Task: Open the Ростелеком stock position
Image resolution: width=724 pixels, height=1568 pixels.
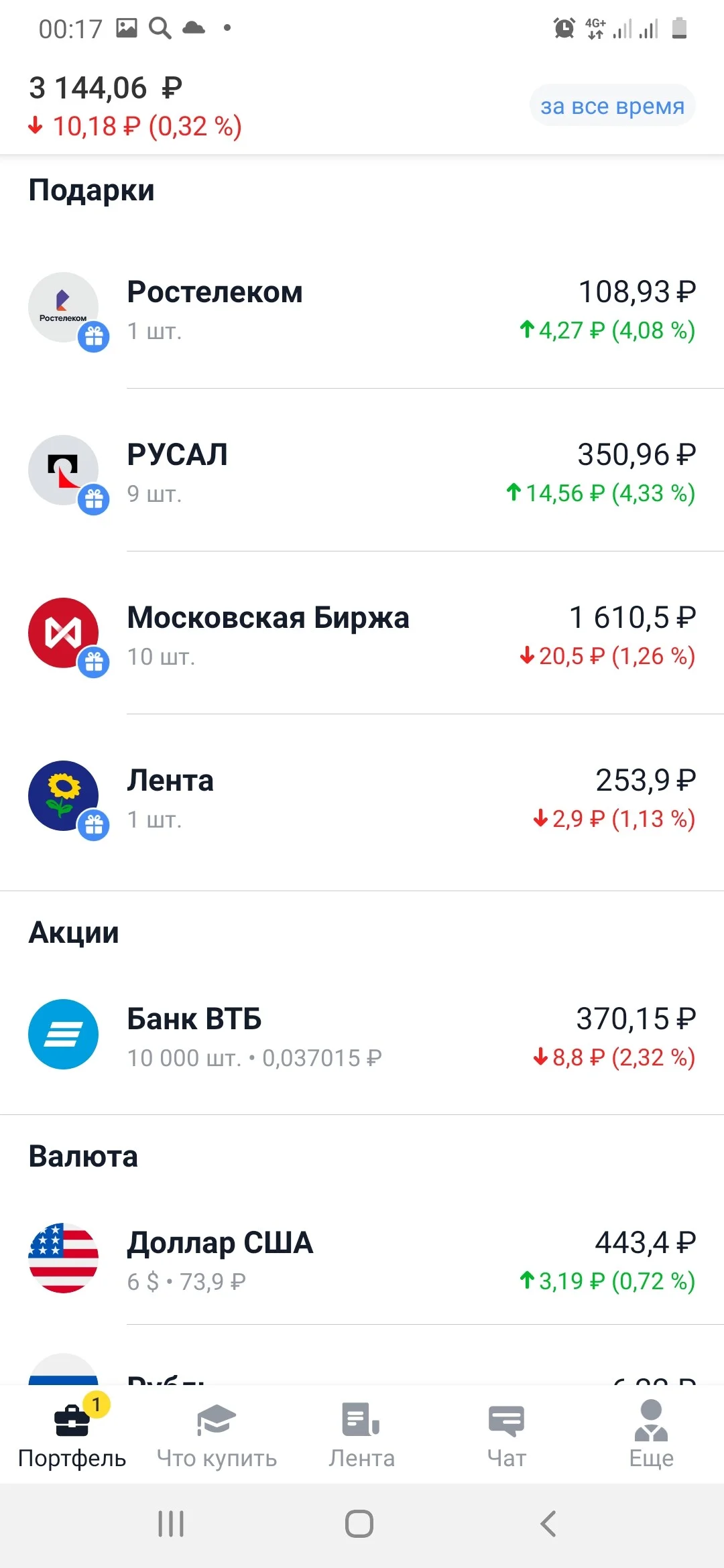Action: click(x=362, y=311)
